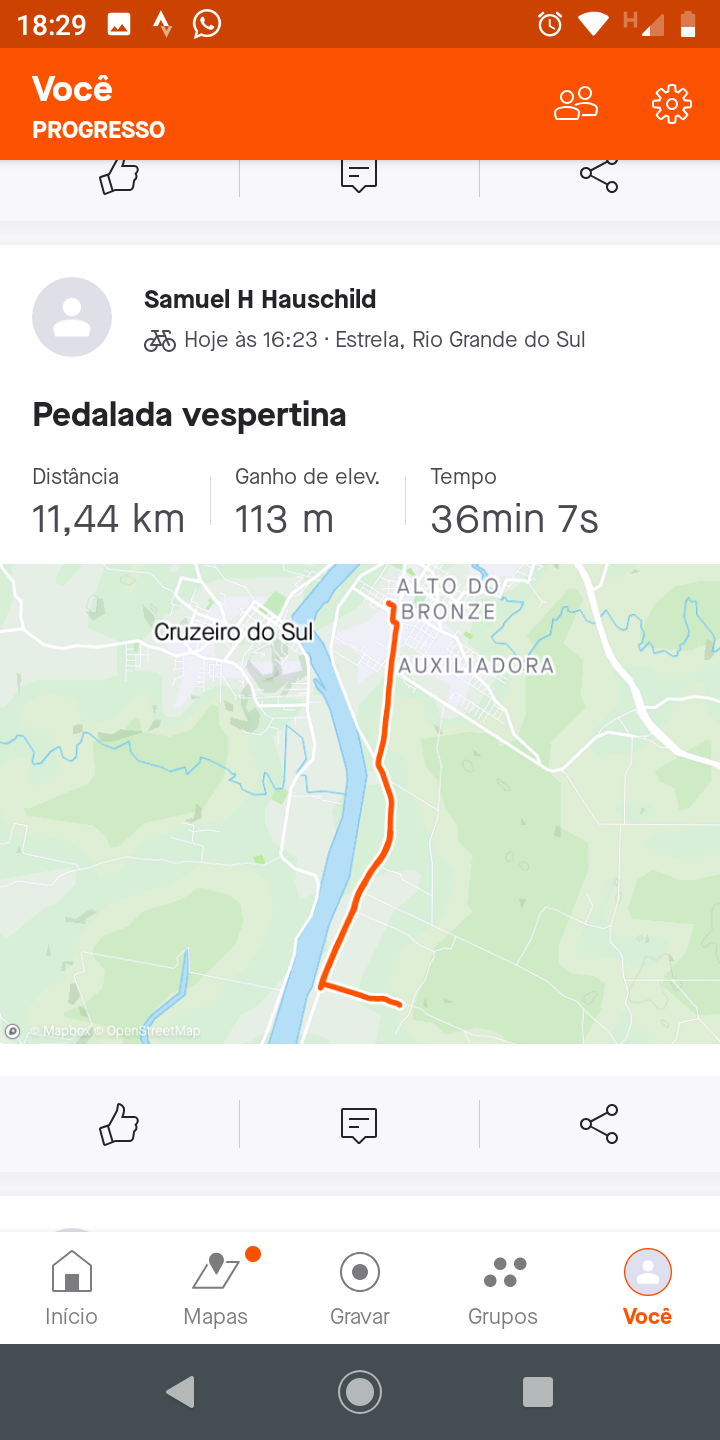
Task: Give kudos to Pedalada vespertina activity
Action: [119, 1124]
